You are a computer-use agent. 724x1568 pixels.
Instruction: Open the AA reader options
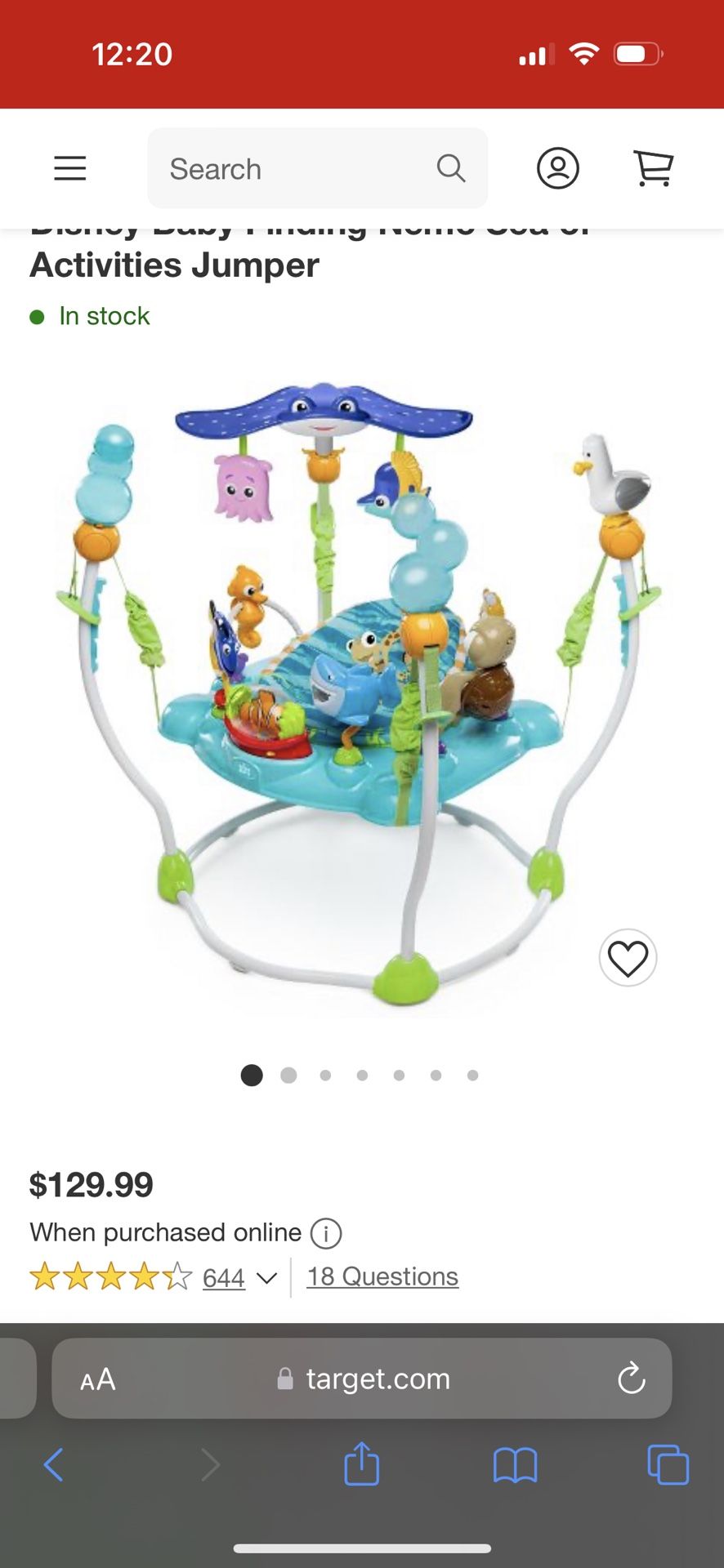tap(98, 1379)
